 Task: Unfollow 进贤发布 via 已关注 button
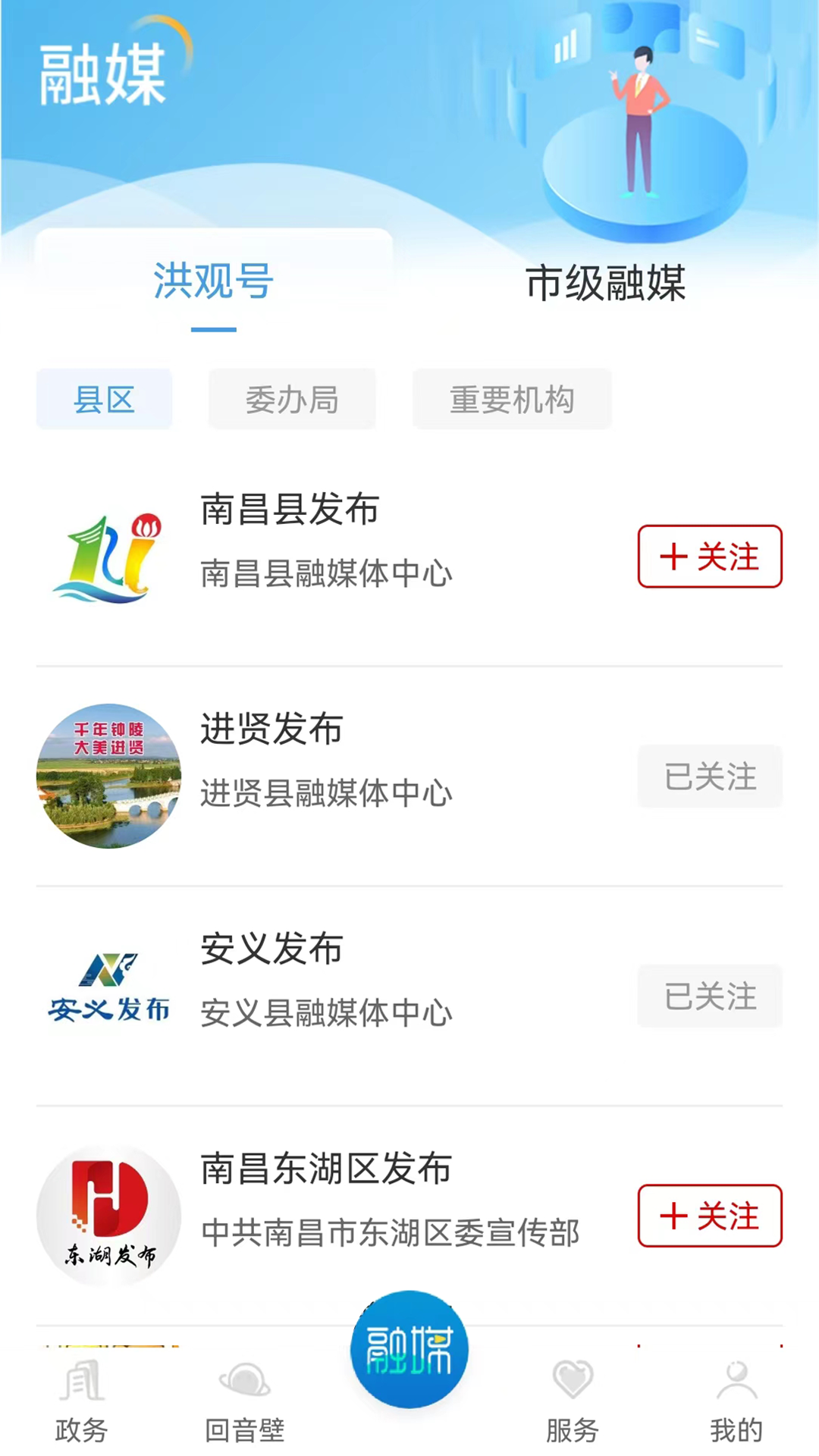click(x=710, y=776)
